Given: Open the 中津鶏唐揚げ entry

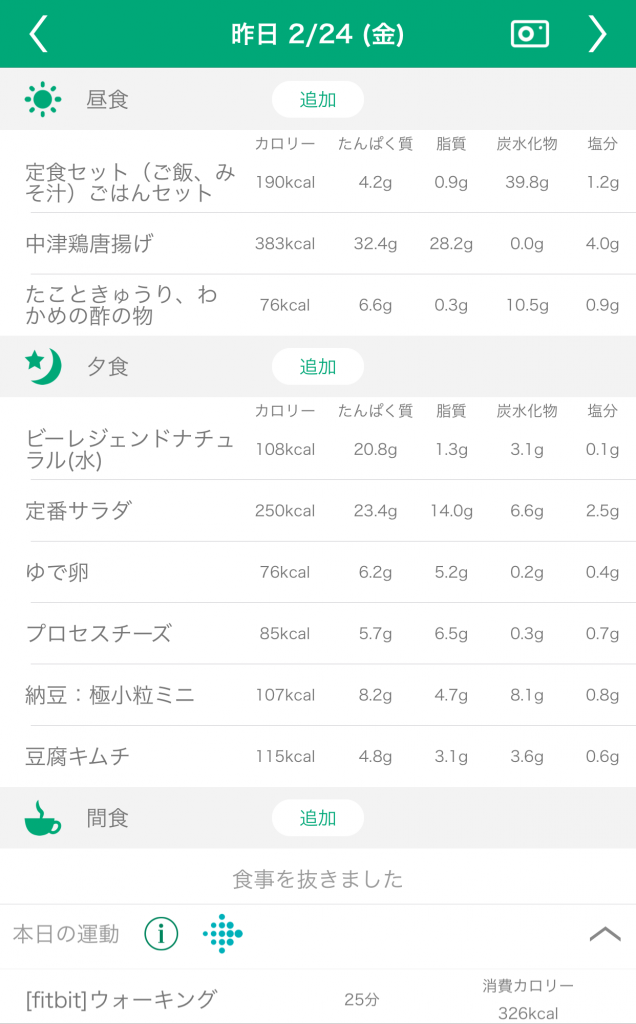Looking at the screenshot, I should pyautogui.click(x=318, y=244).
